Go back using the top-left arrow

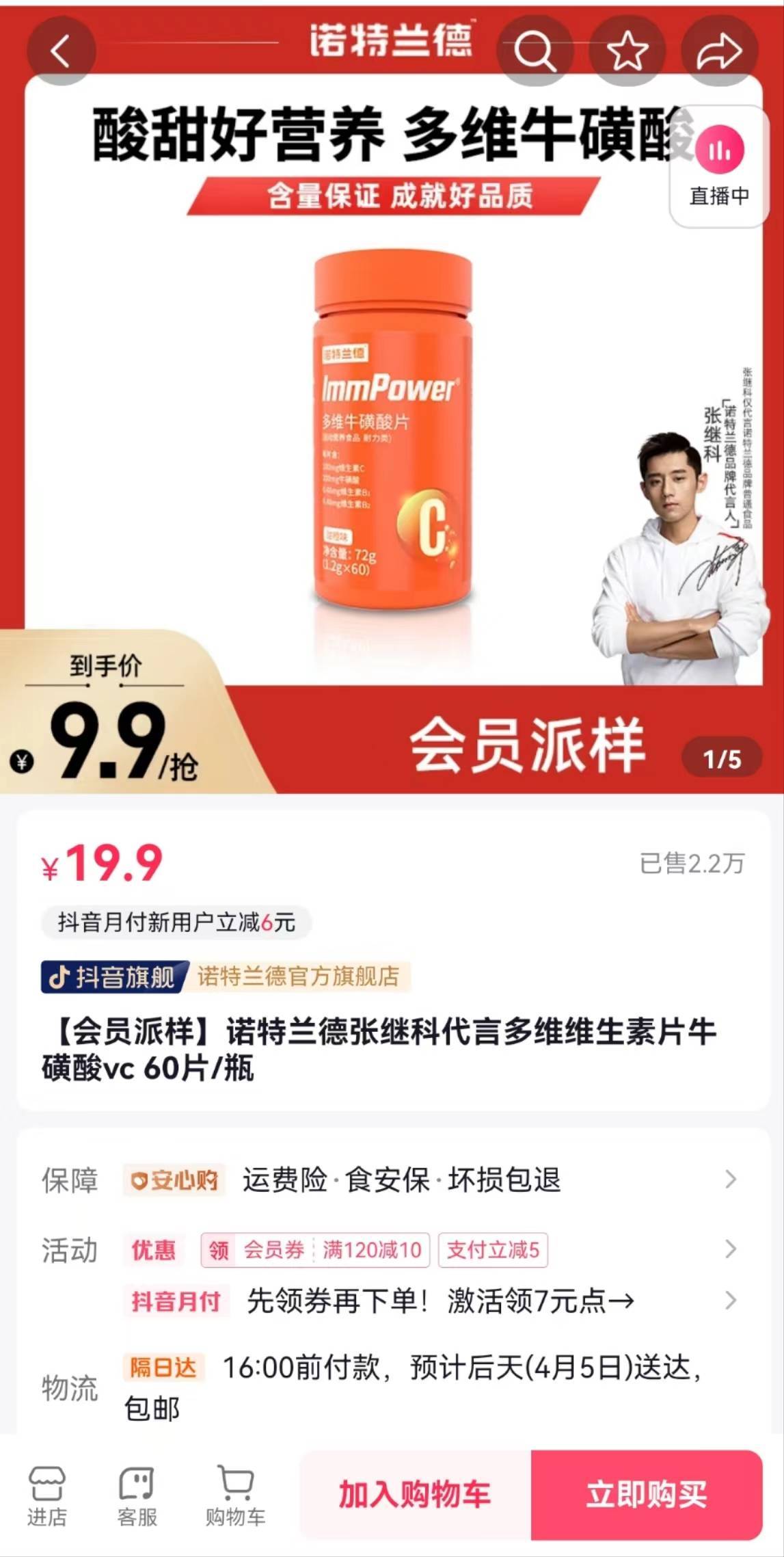coord(61,51)
